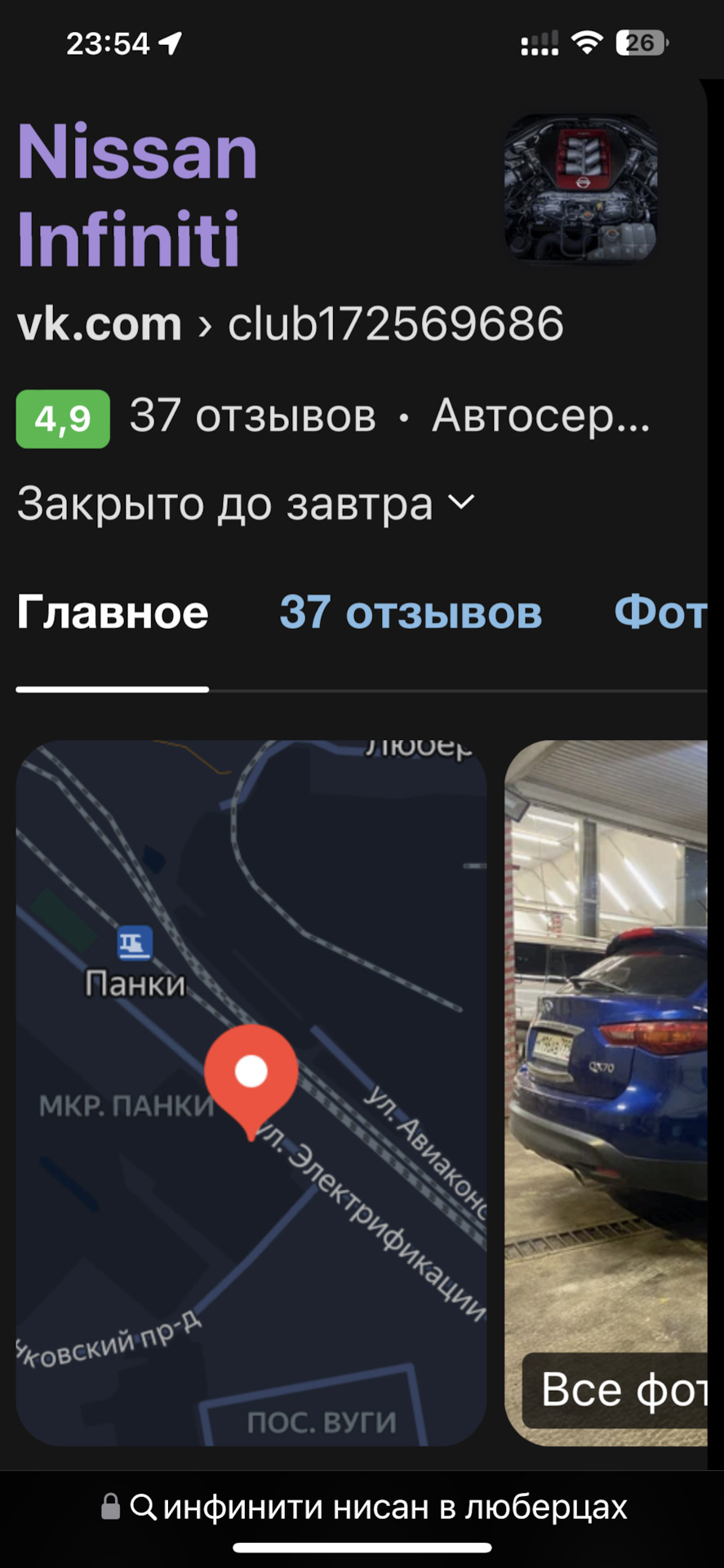
Task: Switch to the 37 отзывов tab
Action: click(411, 612)
